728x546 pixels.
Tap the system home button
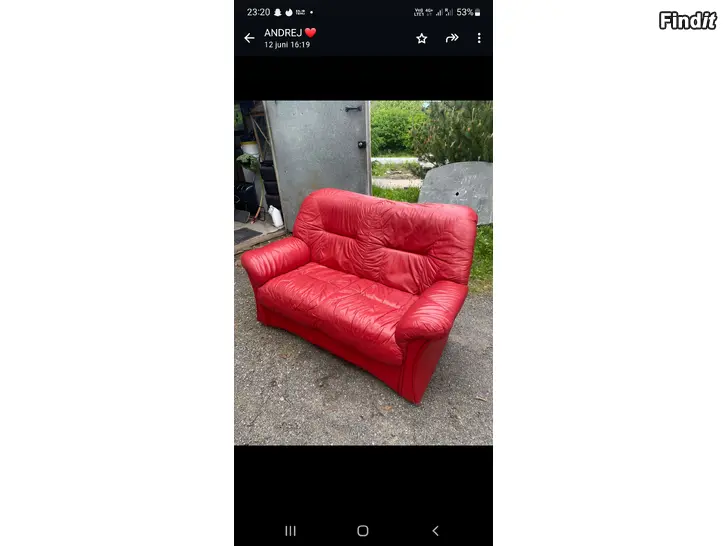363,531
